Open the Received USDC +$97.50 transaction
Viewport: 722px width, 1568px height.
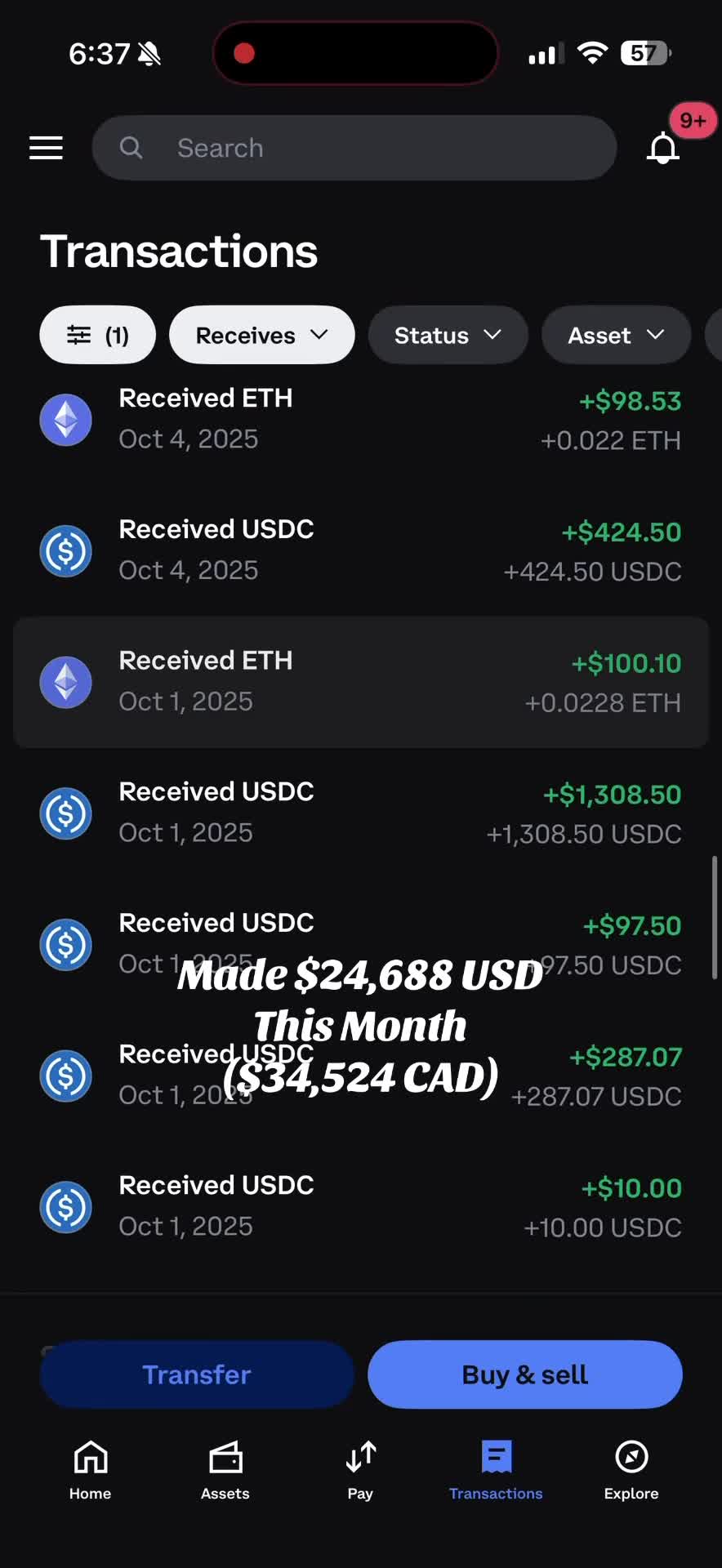point(361,944)
